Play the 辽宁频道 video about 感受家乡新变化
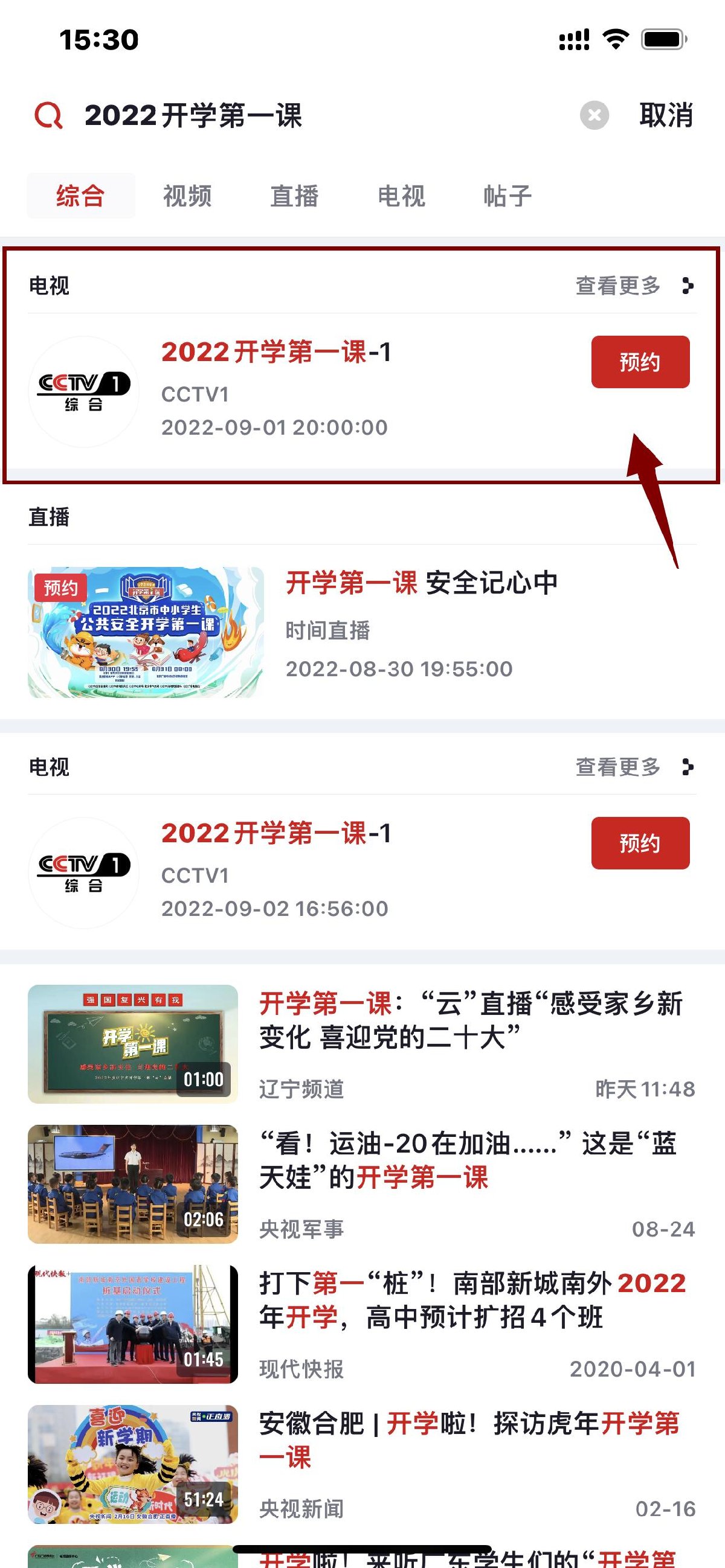This screenshot has width=725, height=1568. (469, 1020)
